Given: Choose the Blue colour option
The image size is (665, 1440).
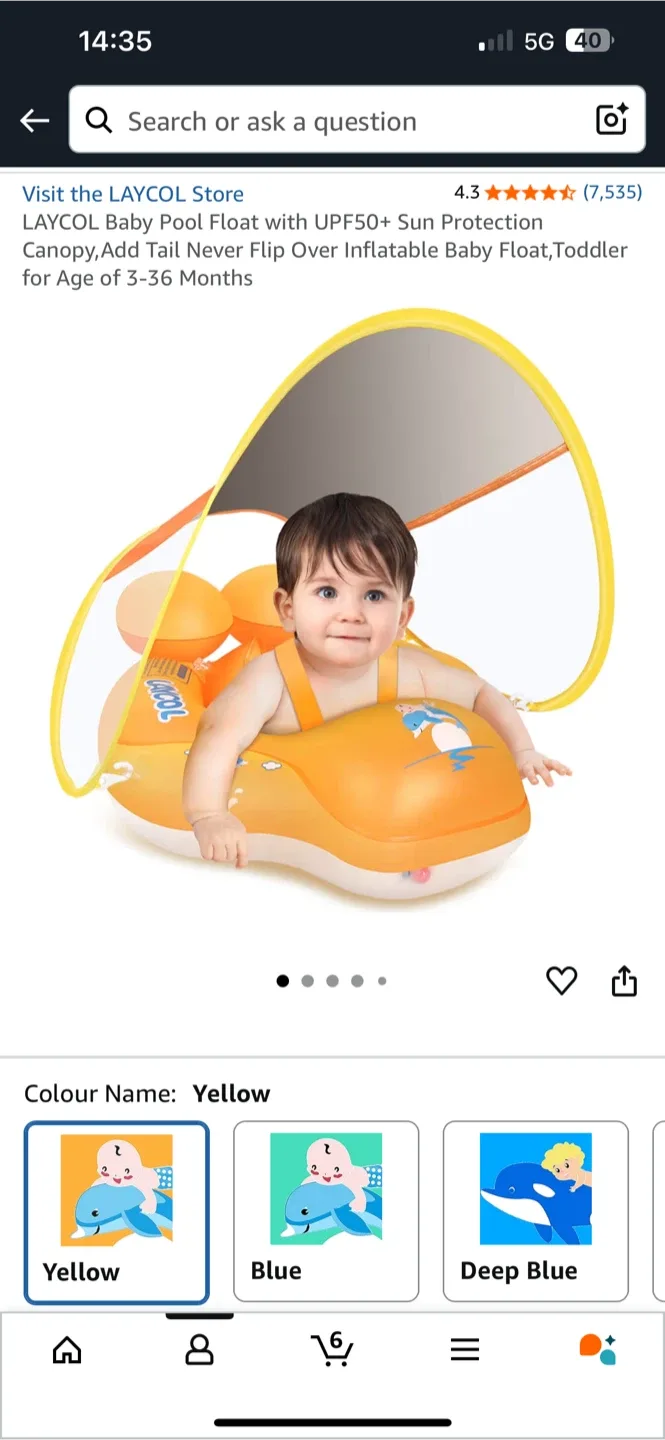Looking at the screenshot, I should click(326, 1212).
